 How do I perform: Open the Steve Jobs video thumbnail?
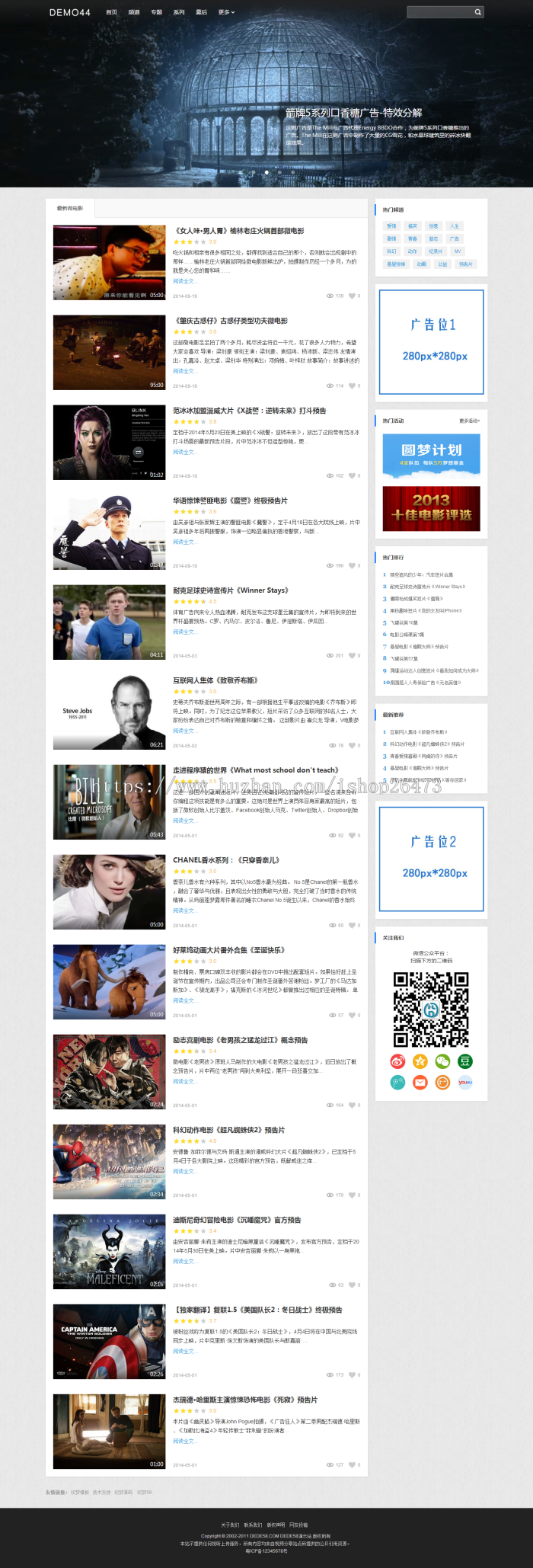109,712
